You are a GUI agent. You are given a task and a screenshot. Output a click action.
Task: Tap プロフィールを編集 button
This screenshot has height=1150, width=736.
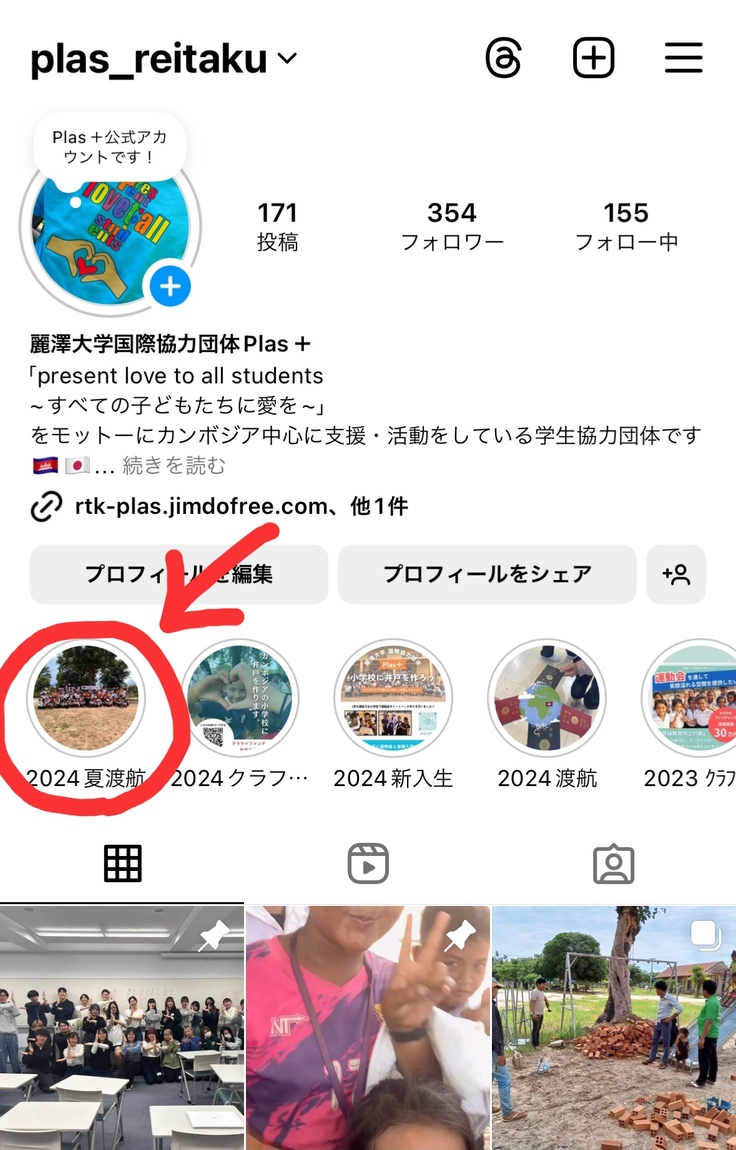point(179,574)
